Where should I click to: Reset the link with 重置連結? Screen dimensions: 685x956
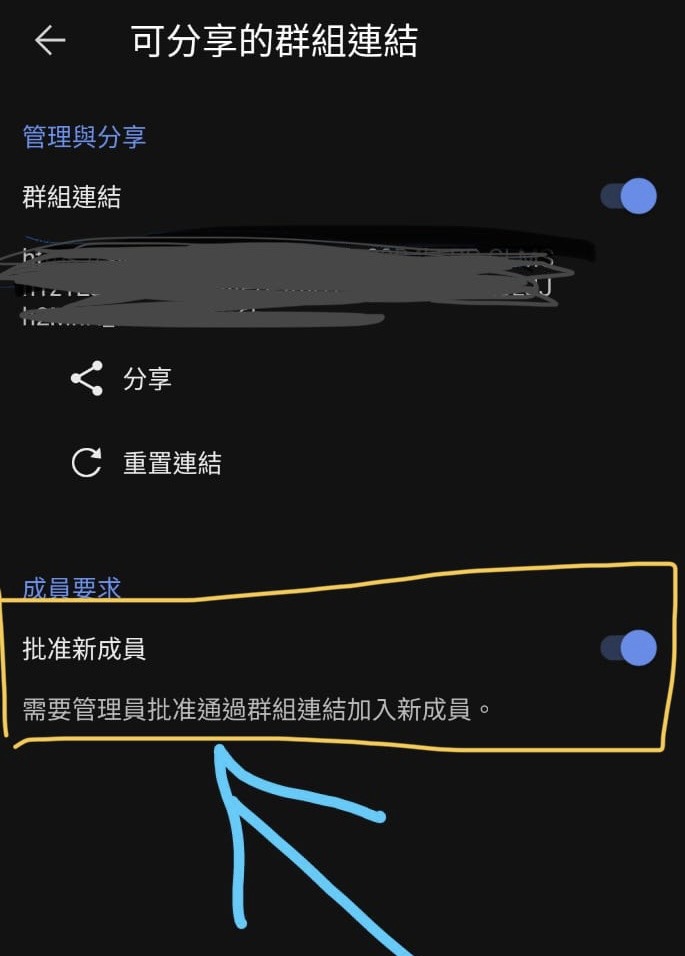point(171,463)
